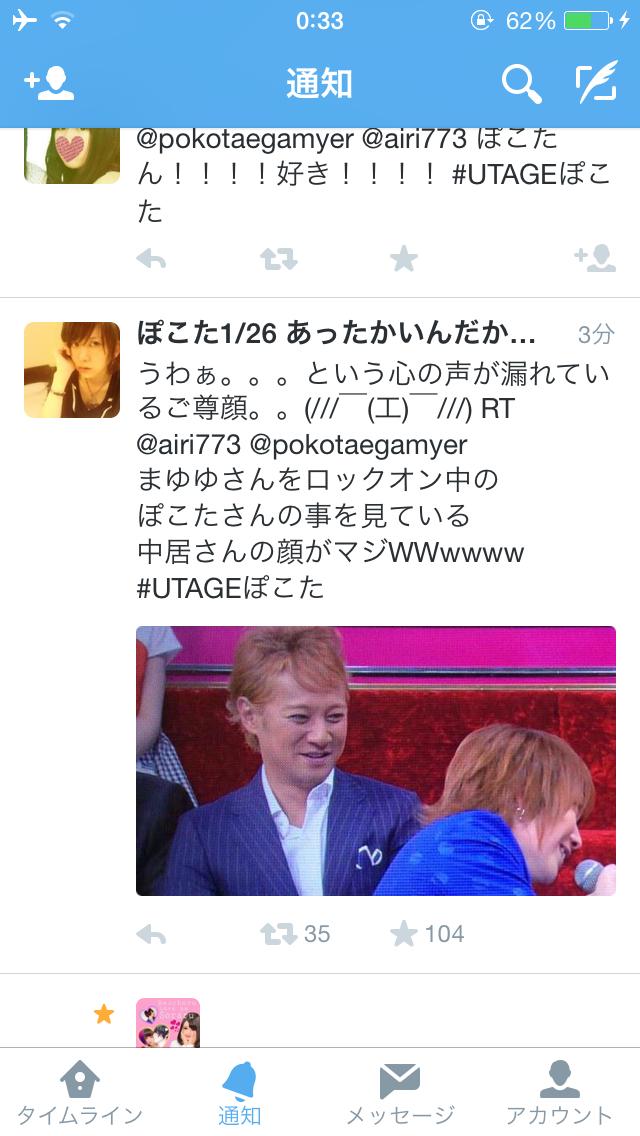Follow the author of ぽこたん好き tweet
Viewport: 640px width, 1136px height.
(594, 260)
